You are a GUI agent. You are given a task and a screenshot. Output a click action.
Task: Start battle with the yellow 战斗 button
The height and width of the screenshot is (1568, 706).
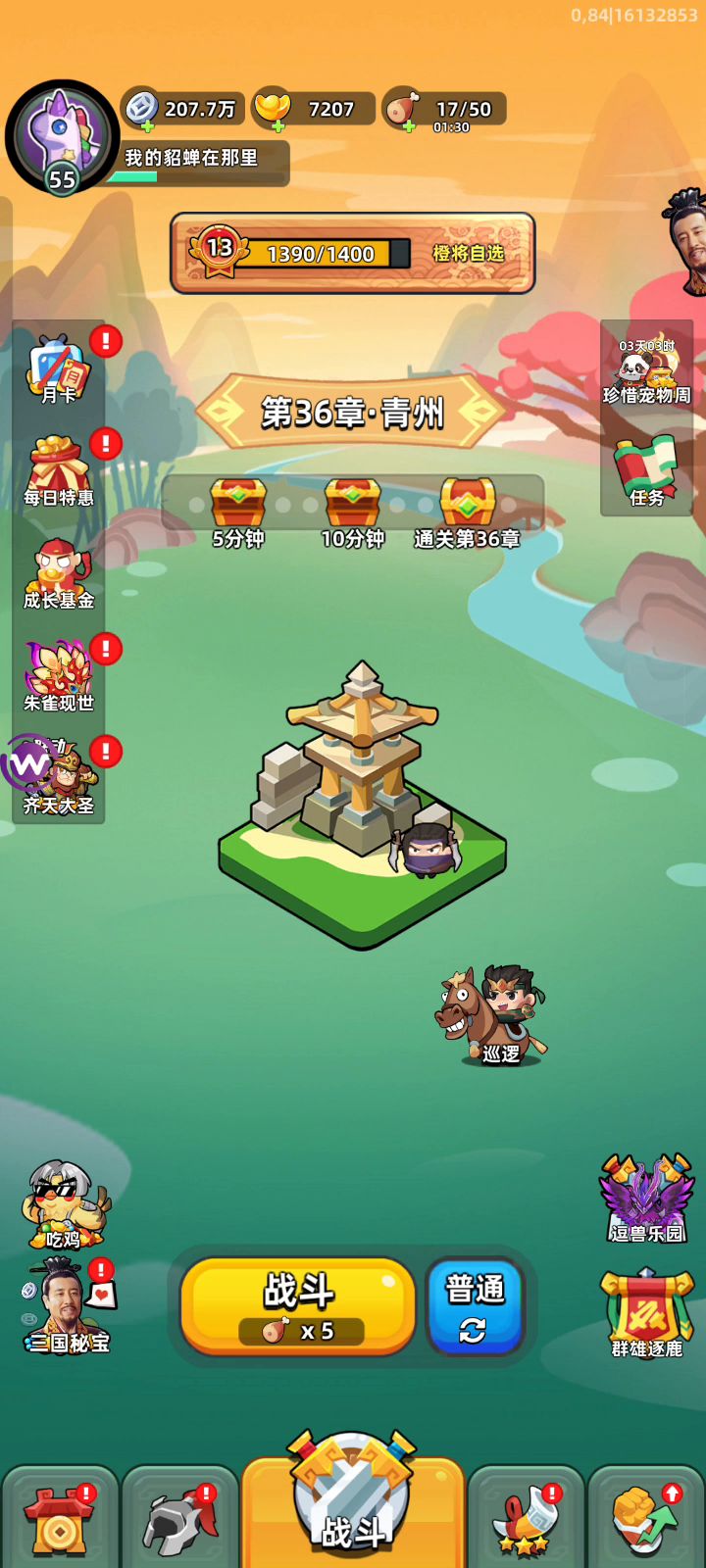(299, 1306)
